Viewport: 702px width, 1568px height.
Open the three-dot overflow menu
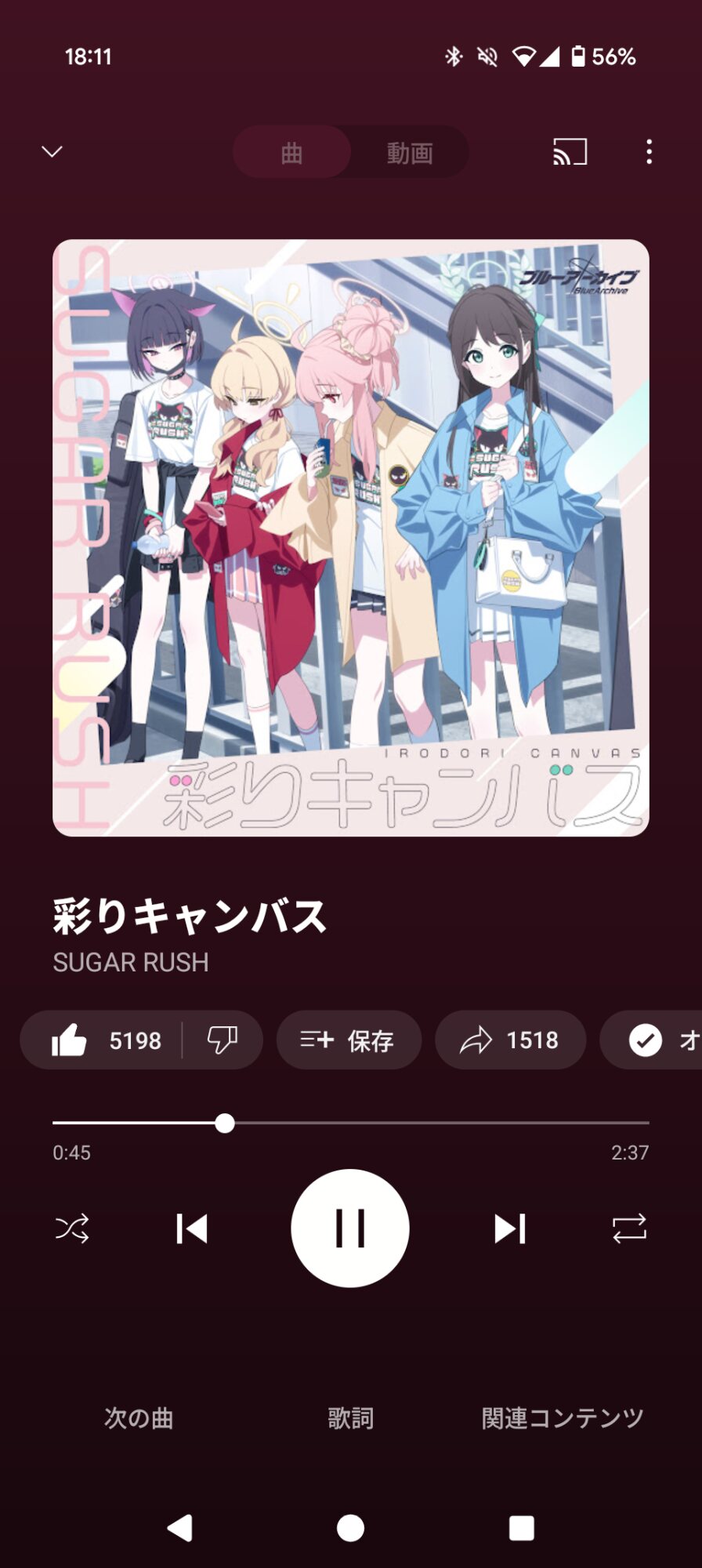(x=649, y=151)
